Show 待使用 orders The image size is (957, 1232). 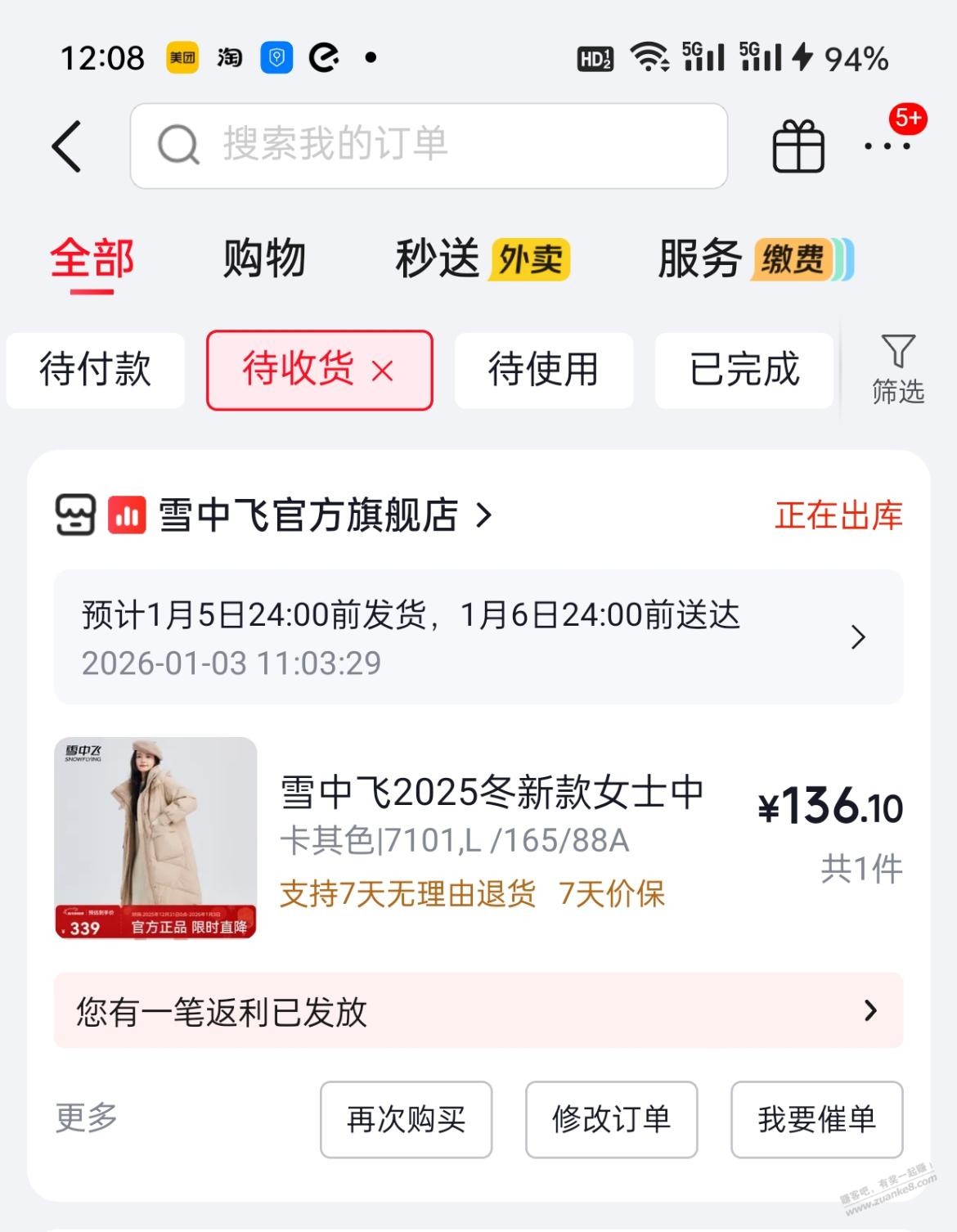pos(543,370)
